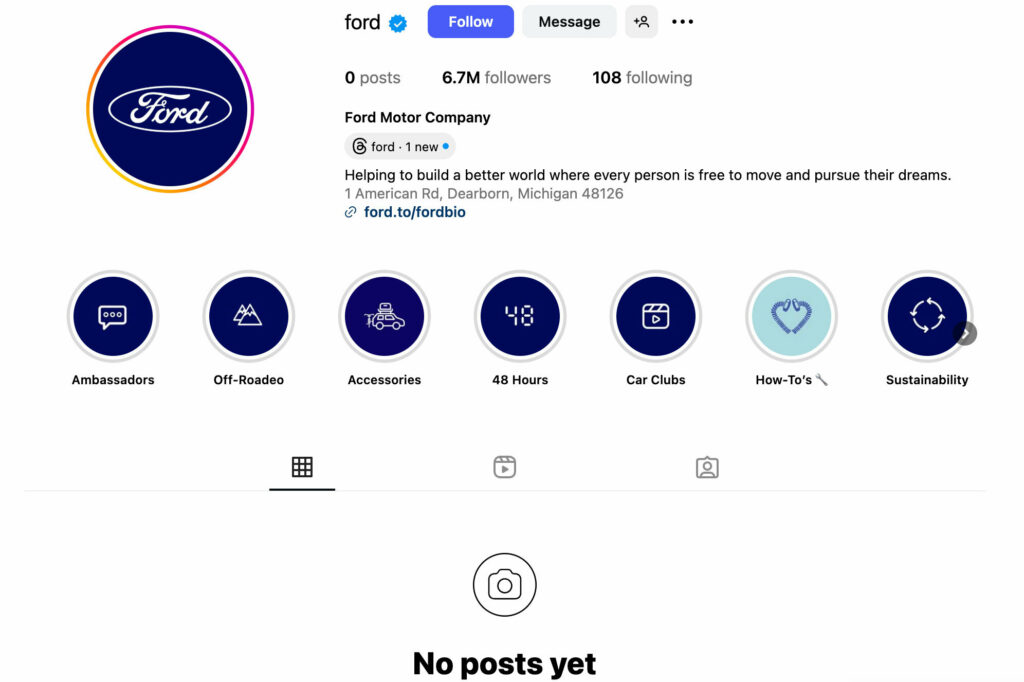Open the 6.7M followers list
This screenshot has height=682, width=1024.
pos(496,78)
